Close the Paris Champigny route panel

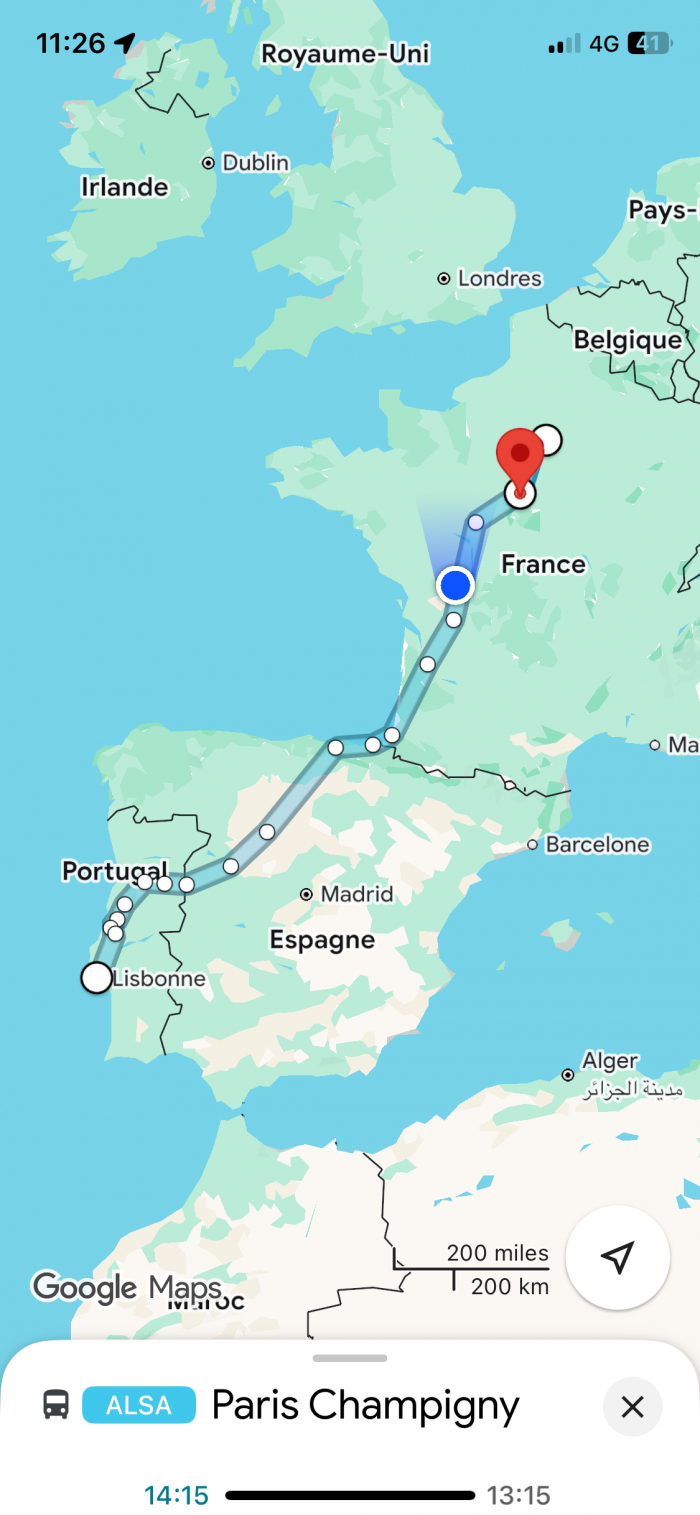(632, 1407)
